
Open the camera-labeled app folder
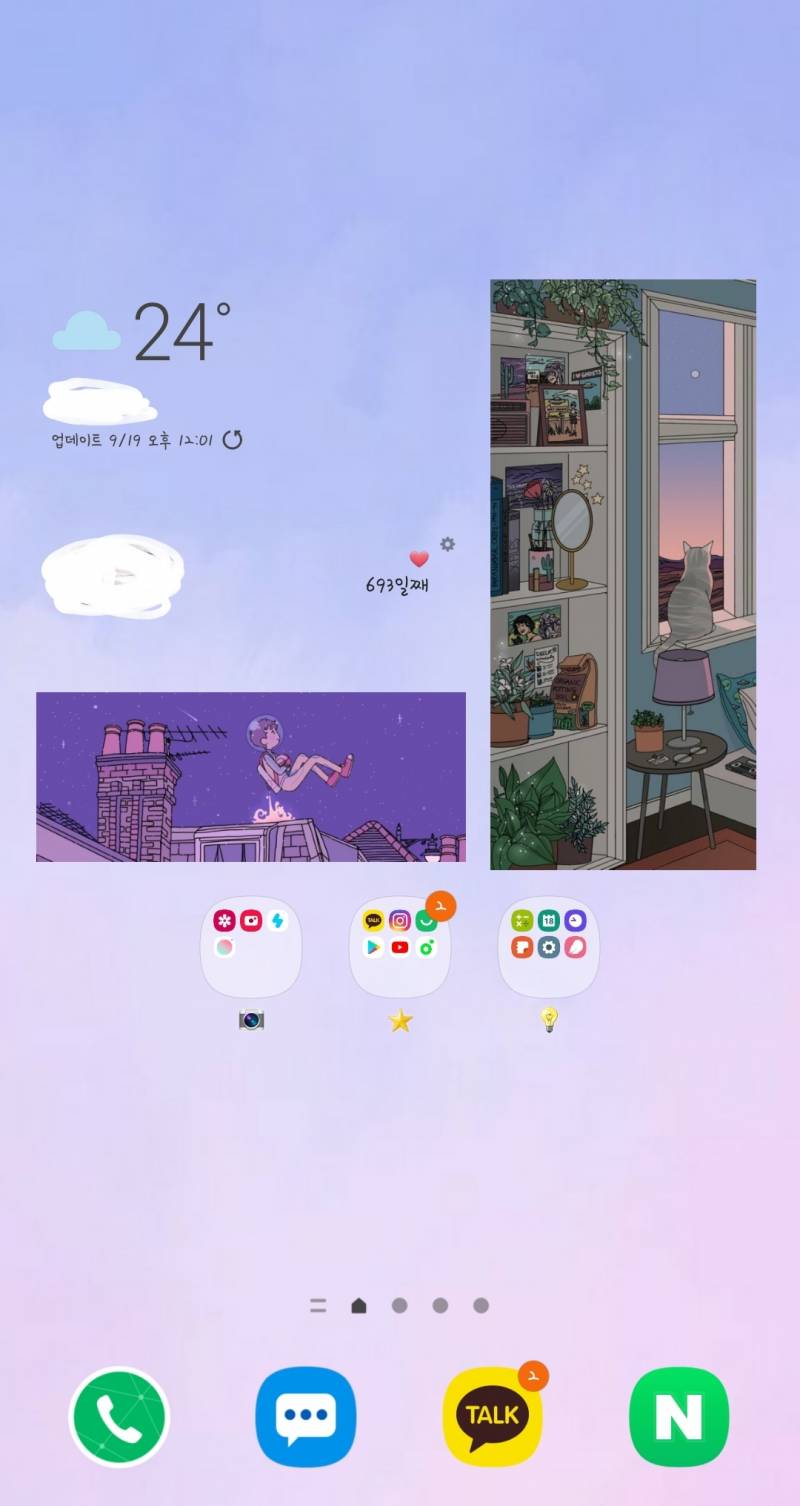[x=251, y=947]
